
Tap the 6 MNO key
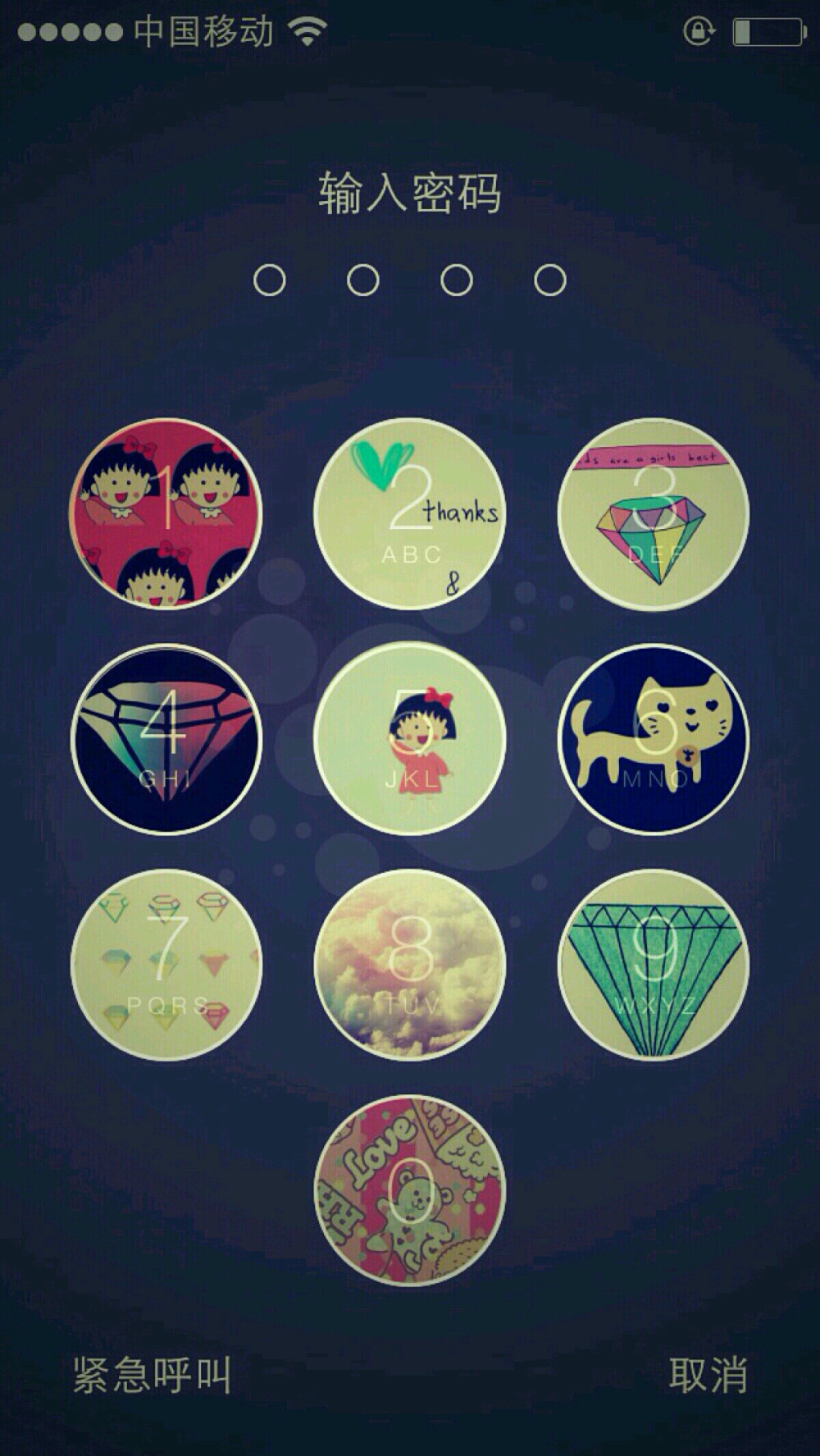point(654,739)
